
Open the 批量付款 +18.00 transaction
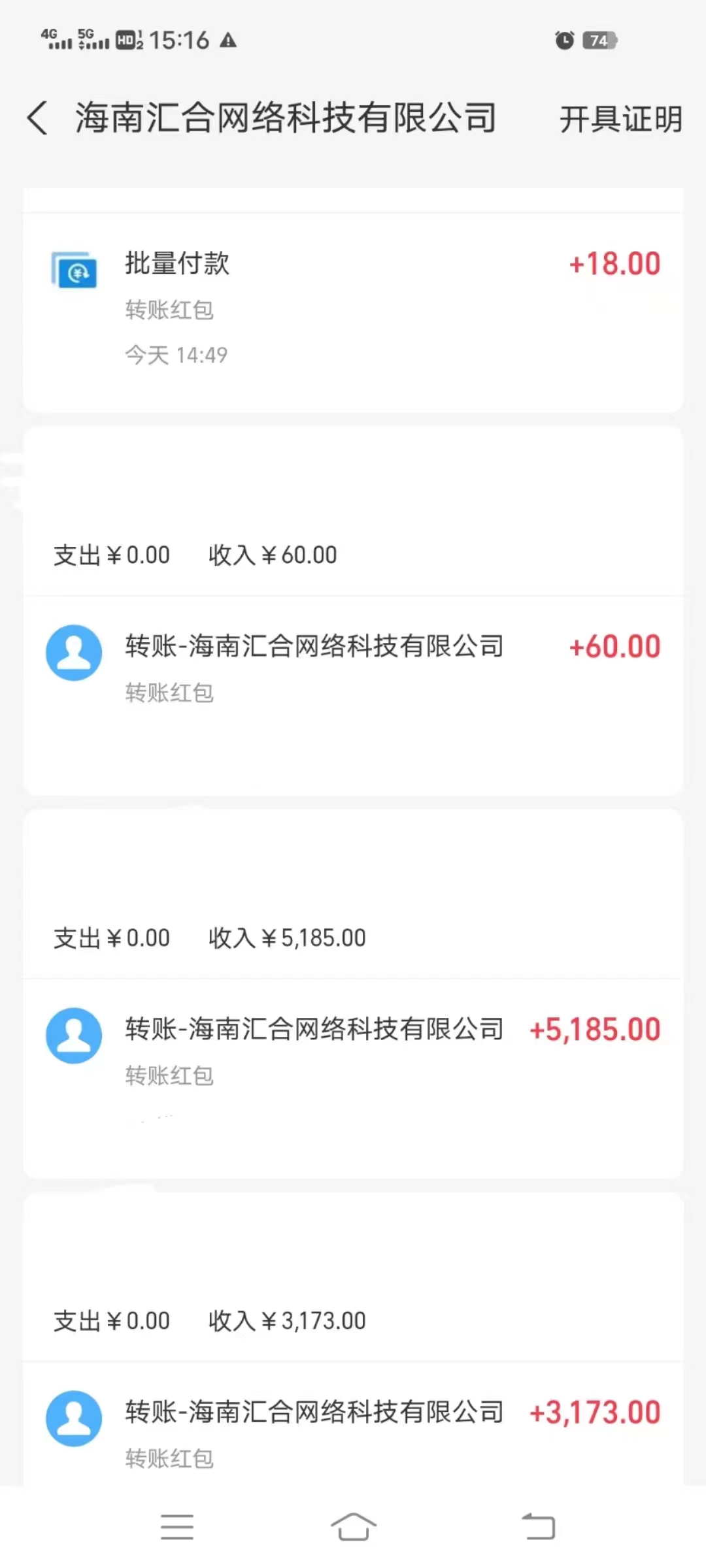point(353,307)
